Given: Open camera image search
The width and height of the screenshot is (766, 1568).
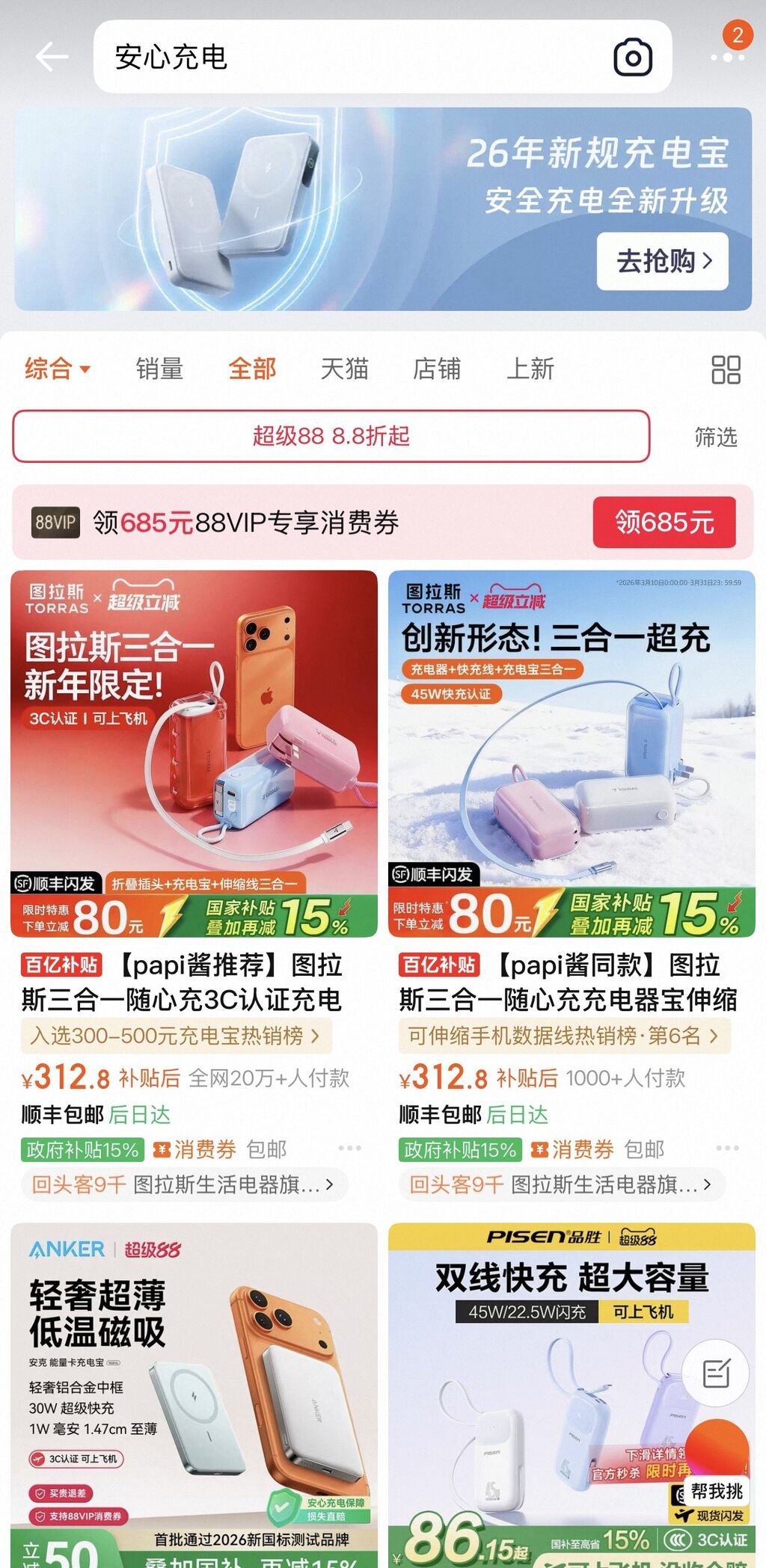Looking at the screenshot, I should tap(633, 57).
